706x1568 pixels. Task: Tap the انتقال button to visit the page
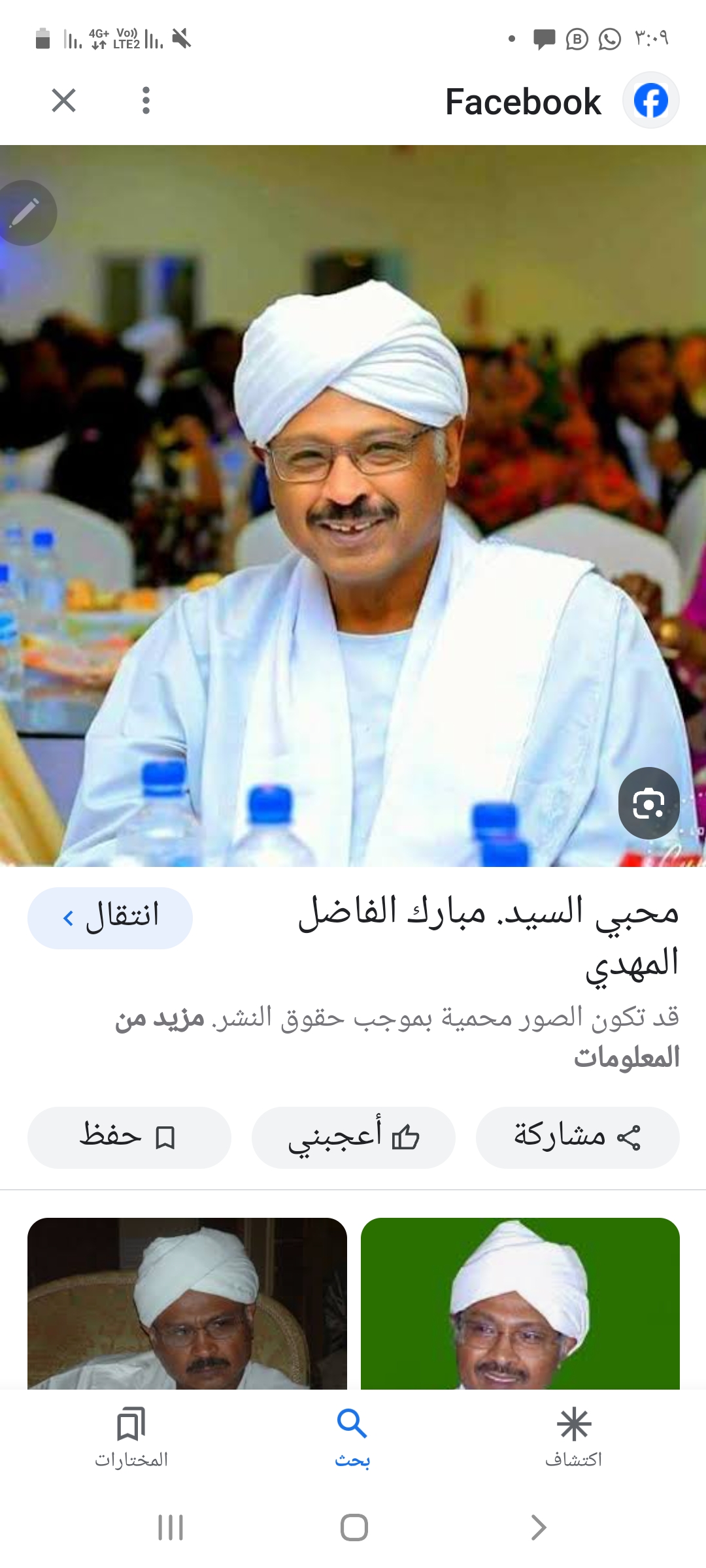point(110,917)
